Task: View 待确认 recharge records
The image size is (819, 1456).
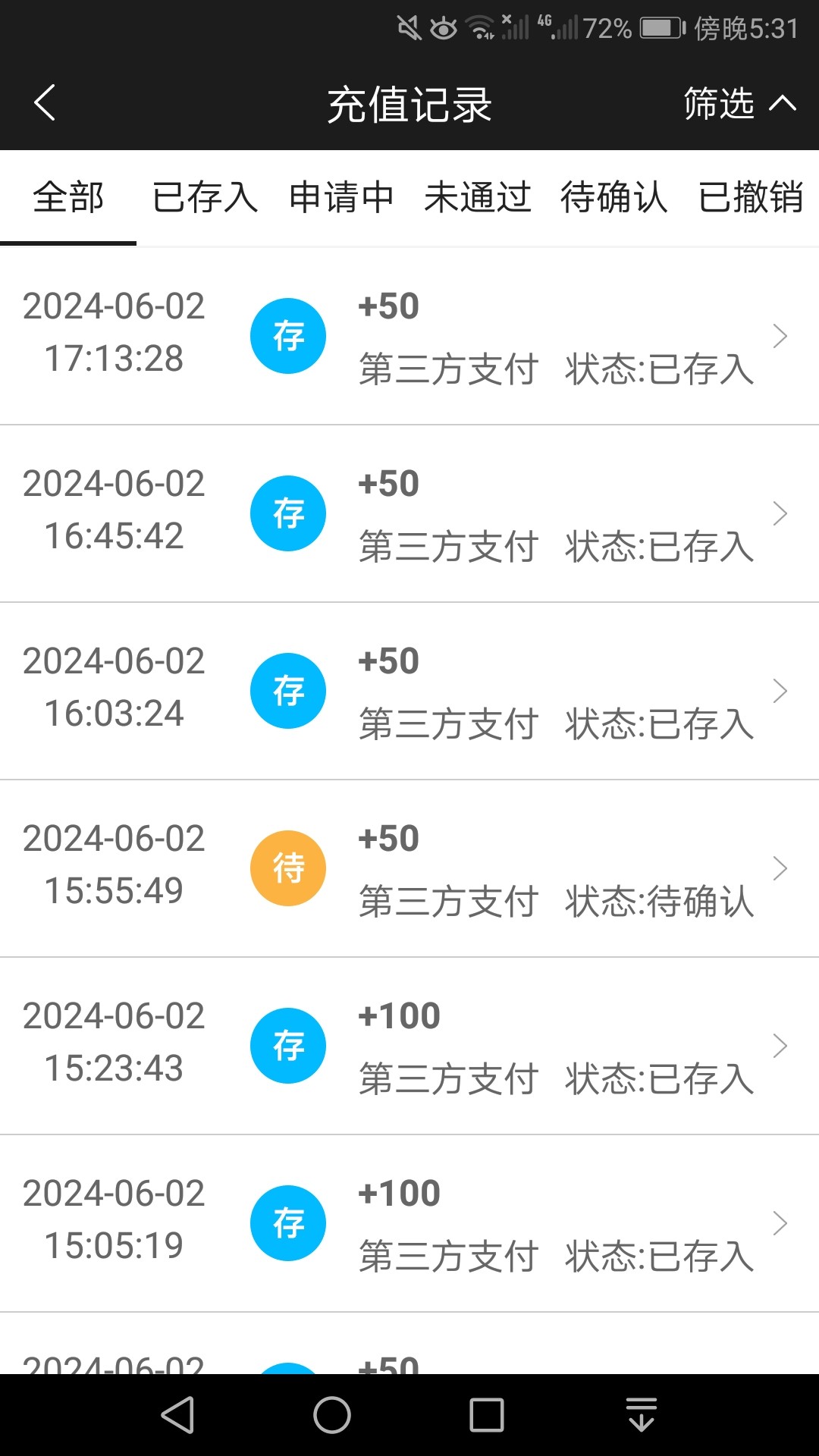Action: 614,198
